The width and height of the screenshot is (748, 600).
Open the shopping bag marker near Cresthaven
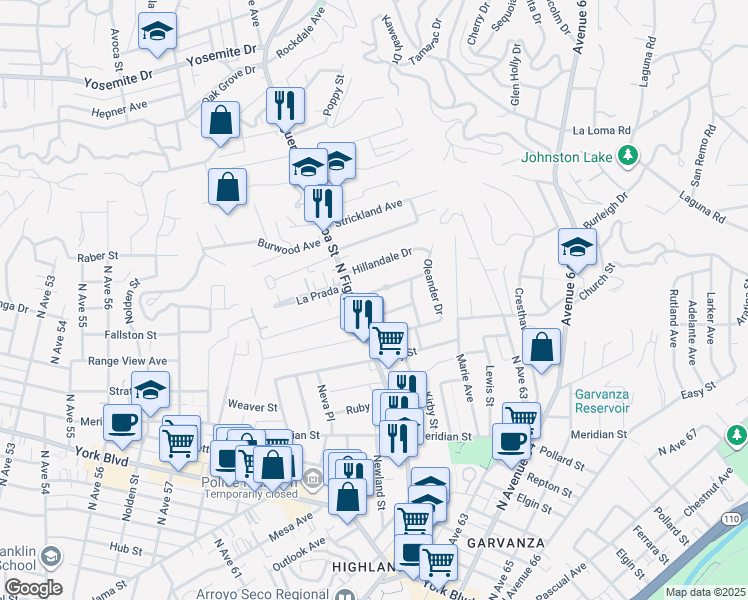coord(541,348)
